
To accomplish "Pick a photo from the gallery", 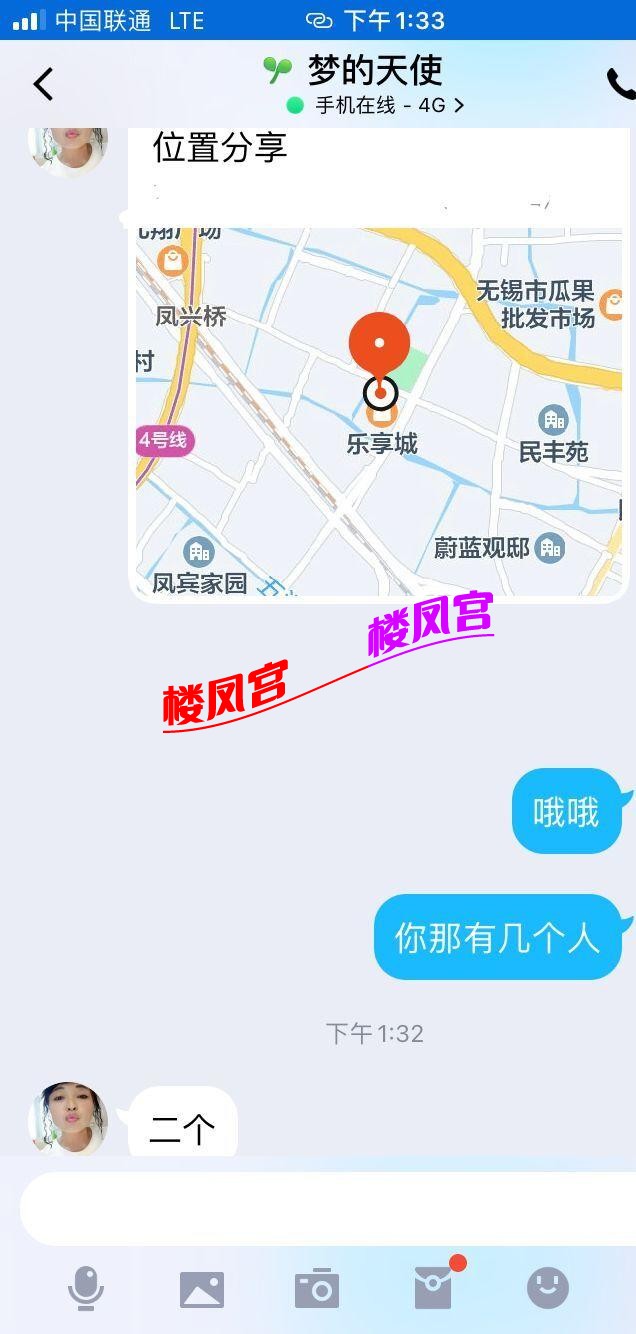I will click(202, 1288).
